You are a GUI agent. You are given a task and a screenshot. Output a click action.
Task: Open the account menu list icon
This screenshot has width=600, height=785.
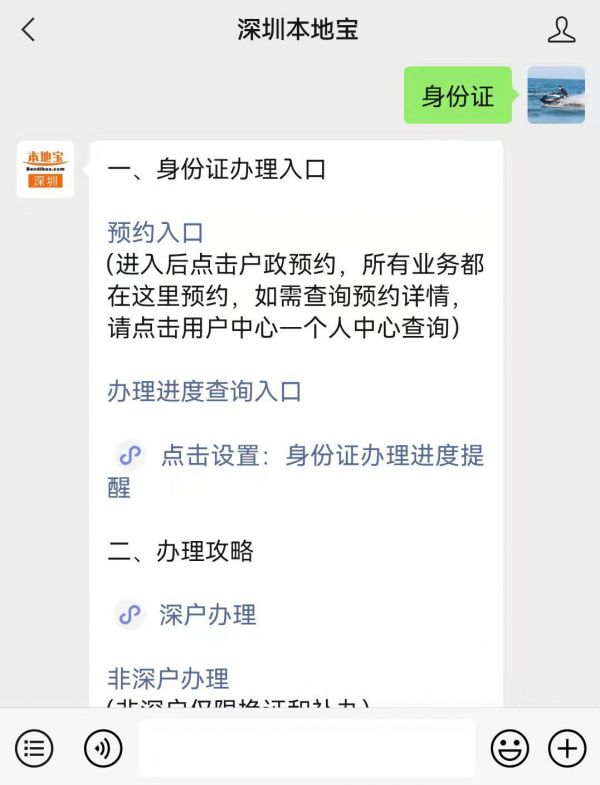(33, 747)
